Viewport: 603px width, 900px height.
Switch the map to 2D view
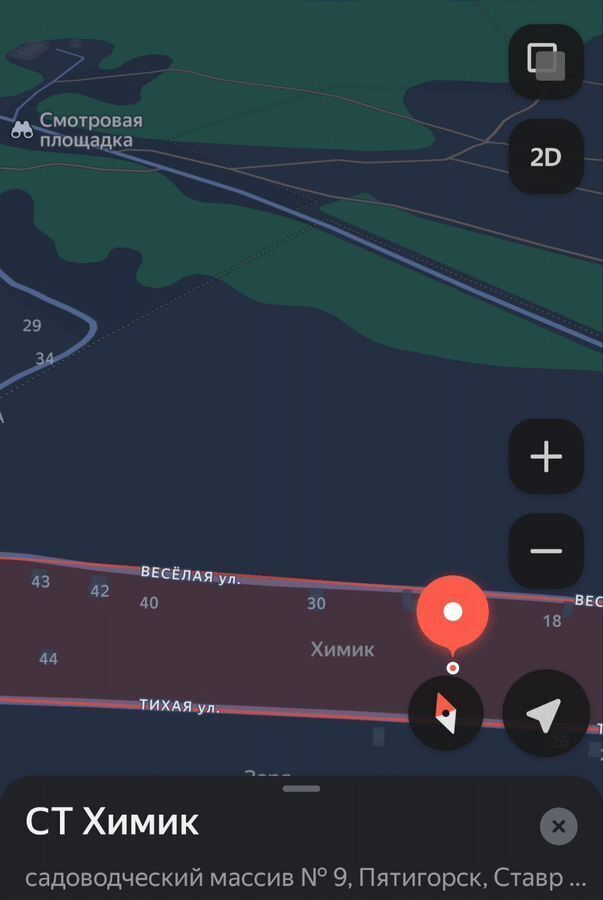(545, 157)
